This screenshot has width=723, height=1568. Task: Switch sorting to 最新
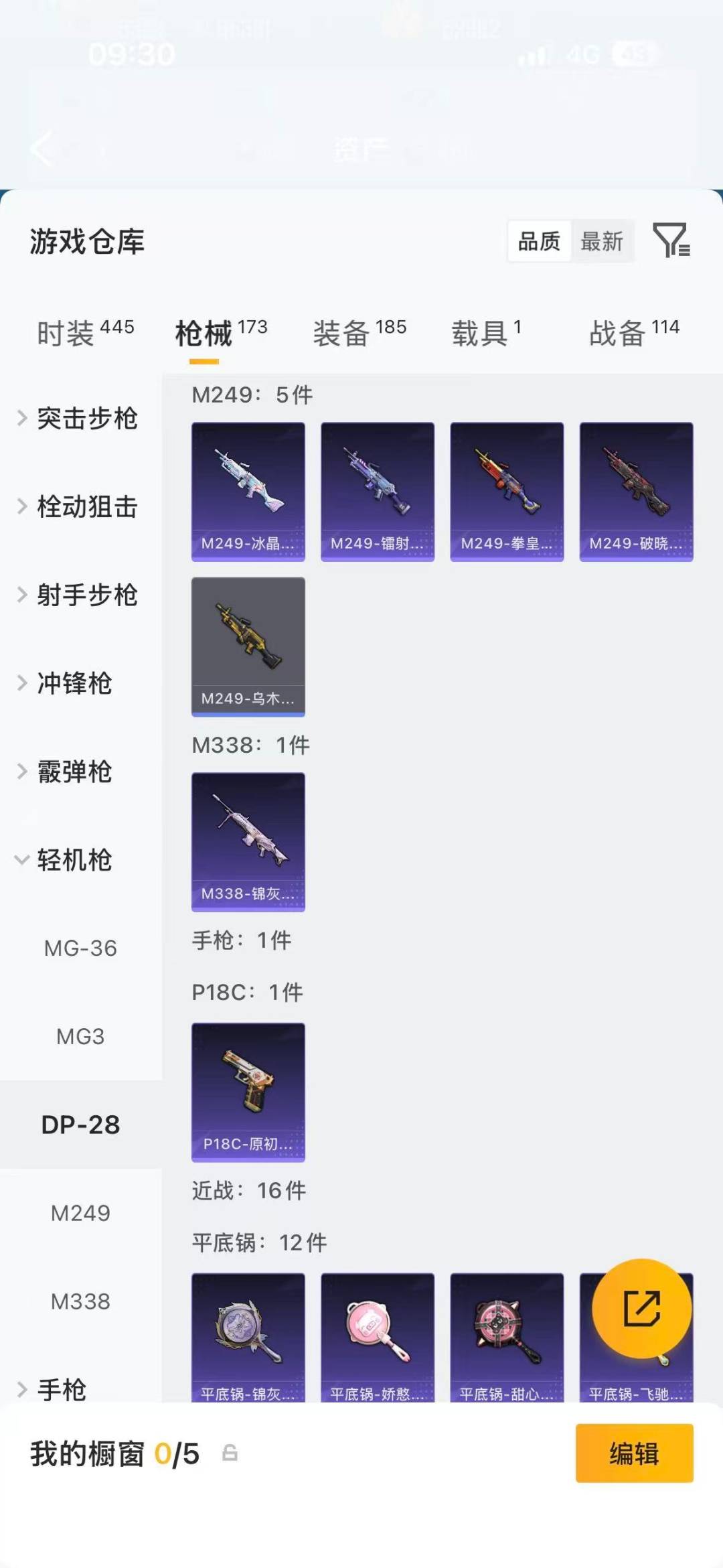[602, 242]
